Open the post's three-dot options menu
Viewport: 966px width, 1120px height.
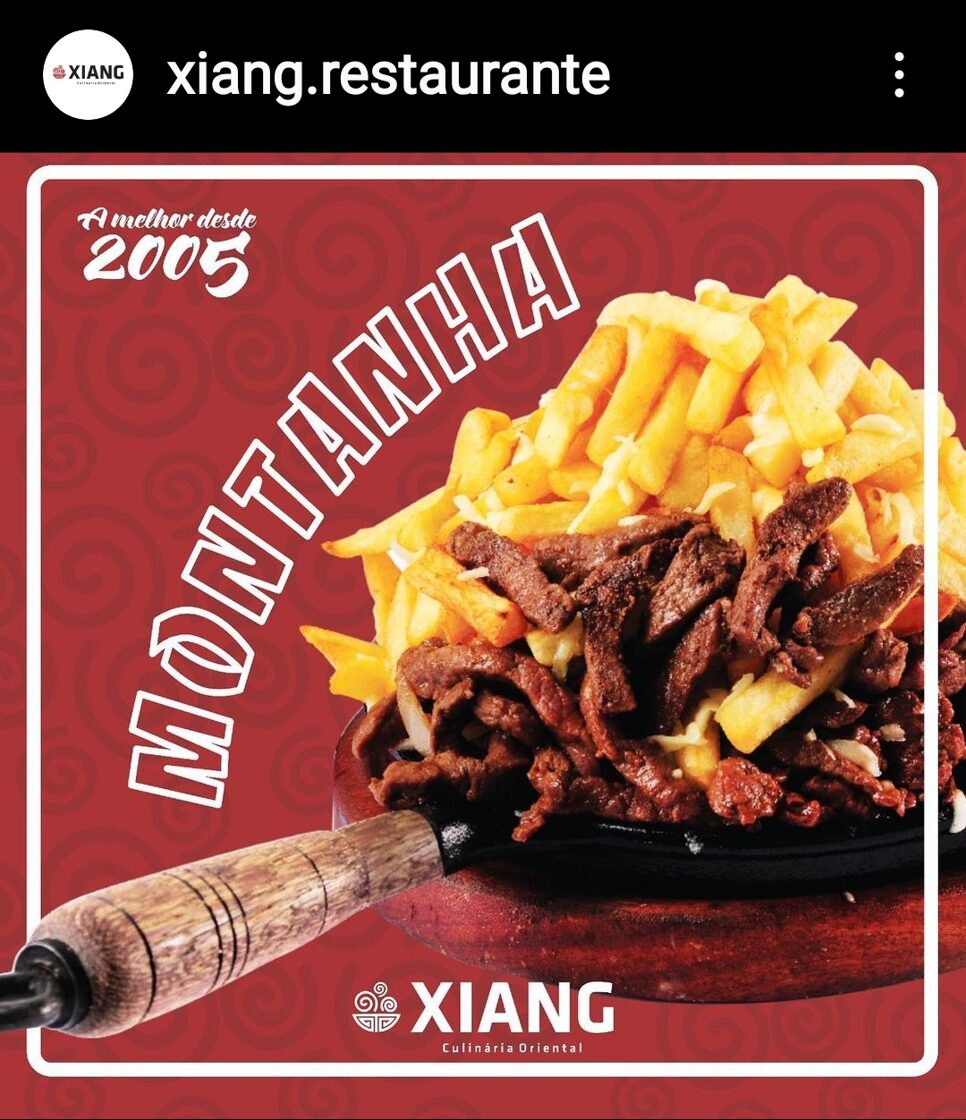(x=899, y=75)
